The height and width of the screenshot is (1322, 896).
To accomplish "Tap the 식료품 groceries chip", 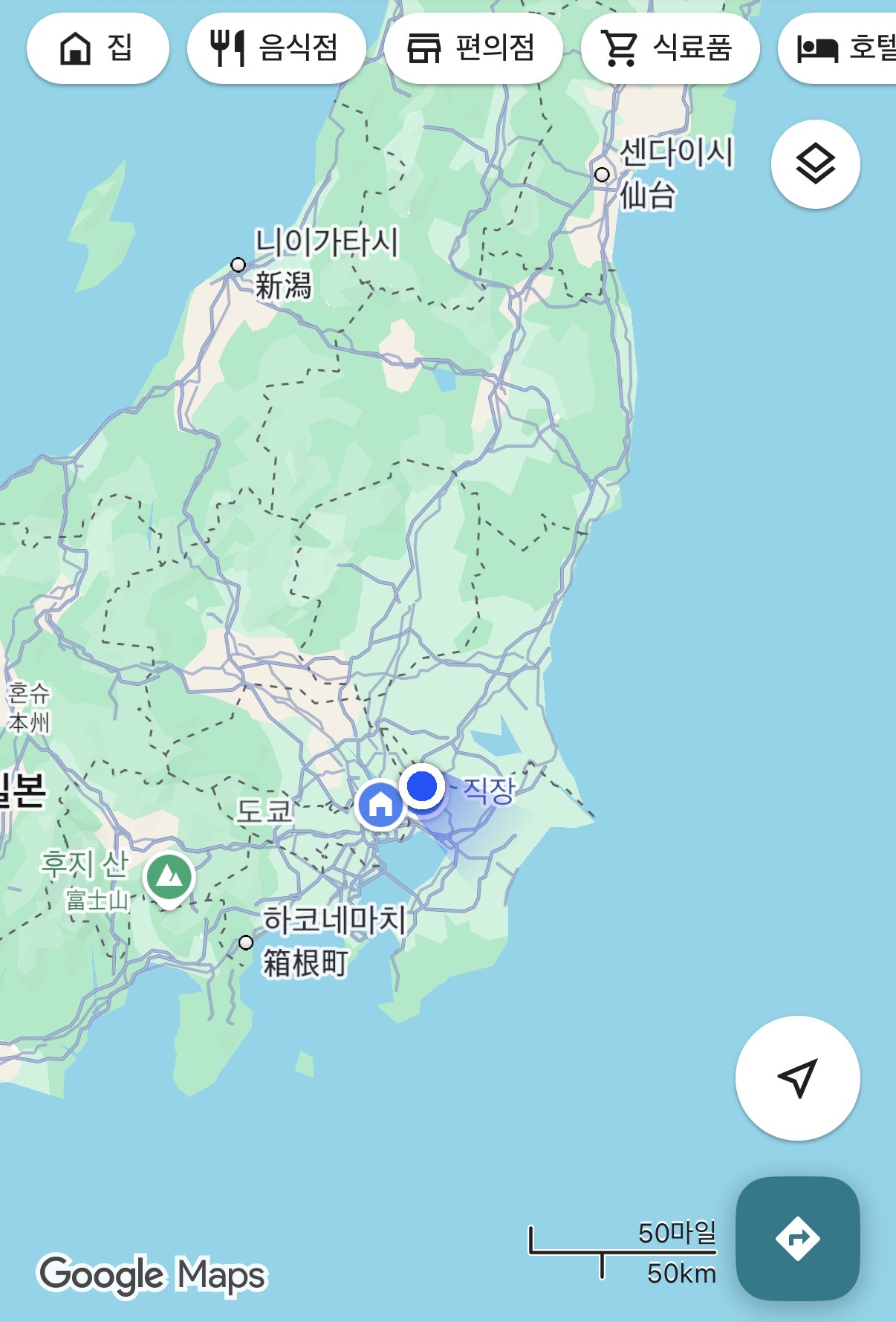I will pos(670,48).
